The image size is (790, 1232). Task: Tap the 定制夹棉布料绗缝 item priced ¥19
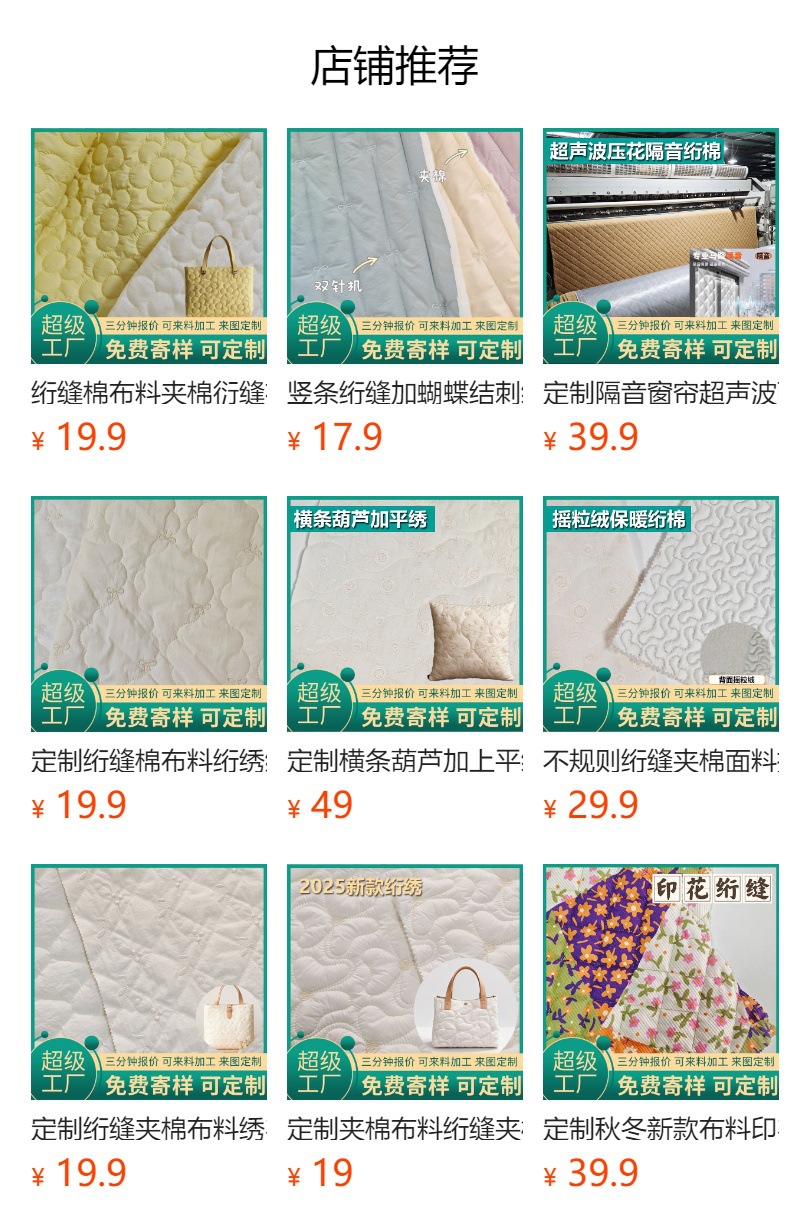(x=405, y=982)
